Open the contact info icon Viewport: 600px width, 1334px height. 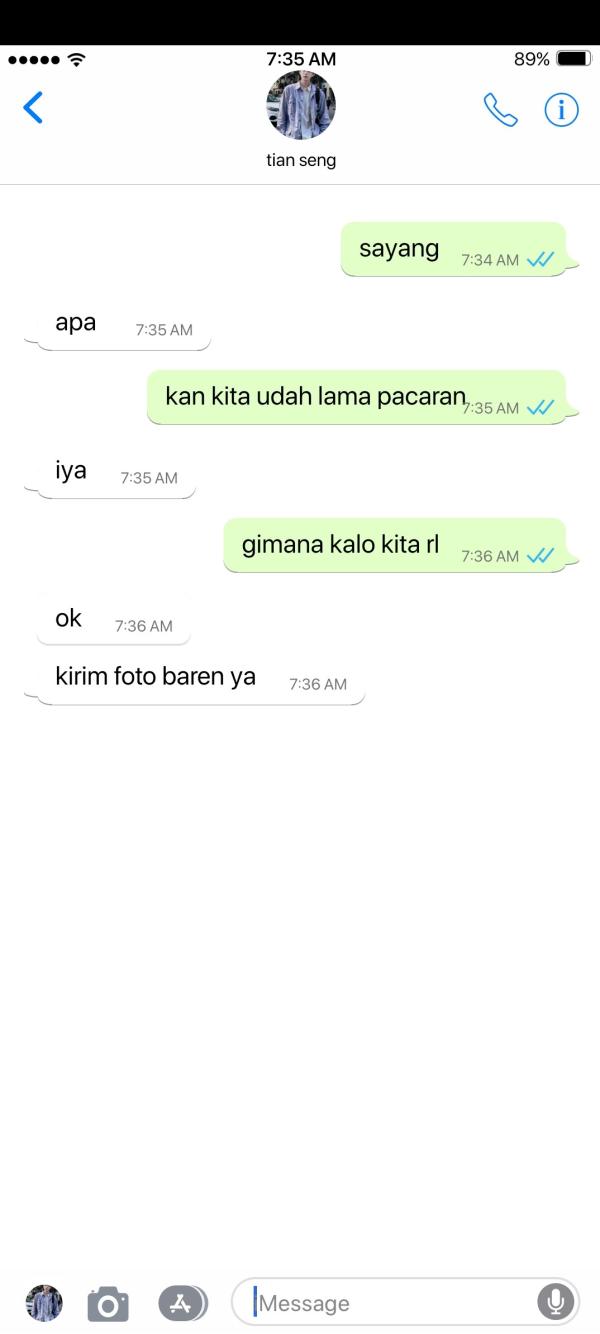pyautogui.click(x=561, y=110)
